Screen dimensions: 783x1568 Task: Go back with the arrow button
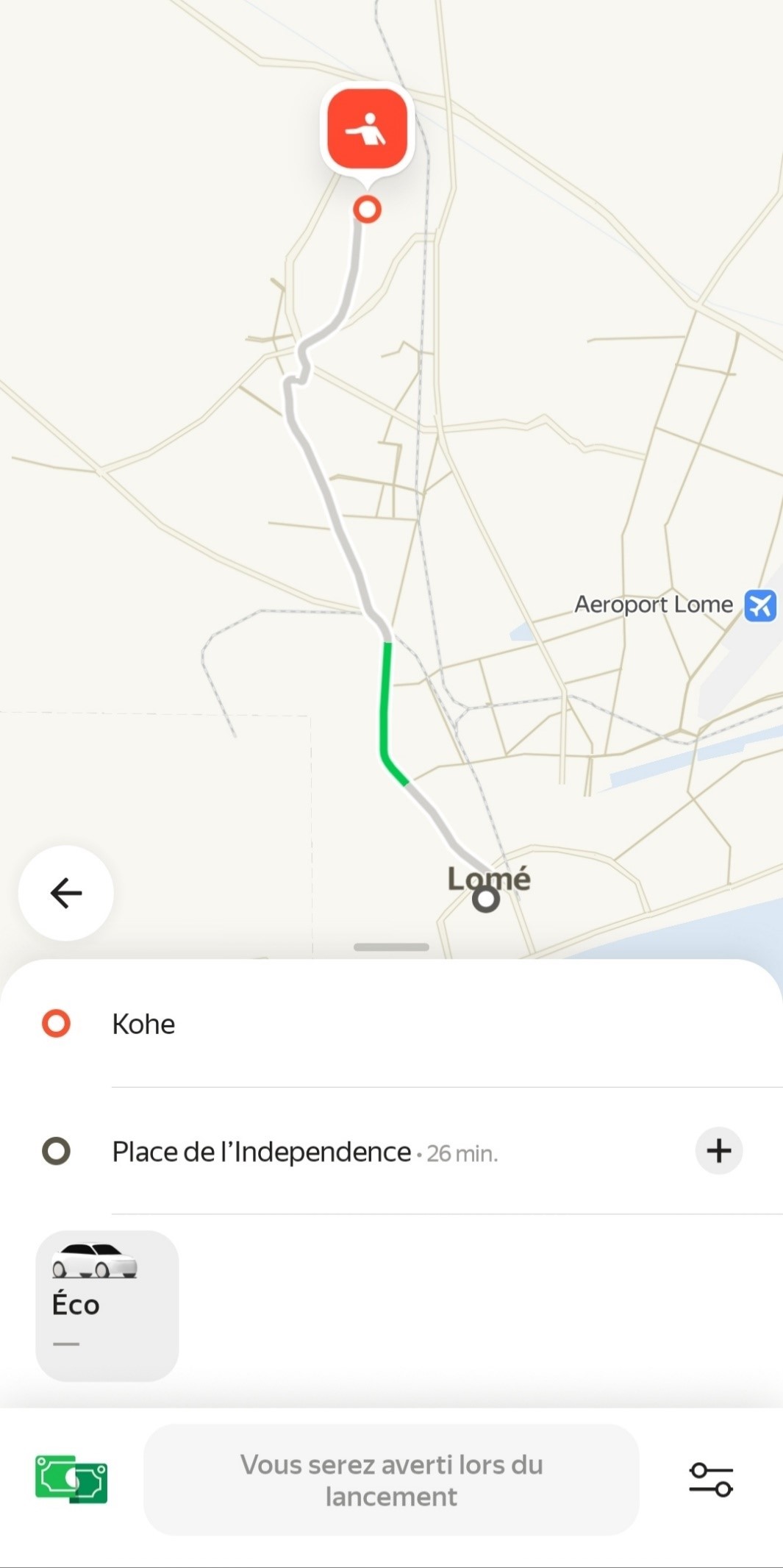point(66,893)
